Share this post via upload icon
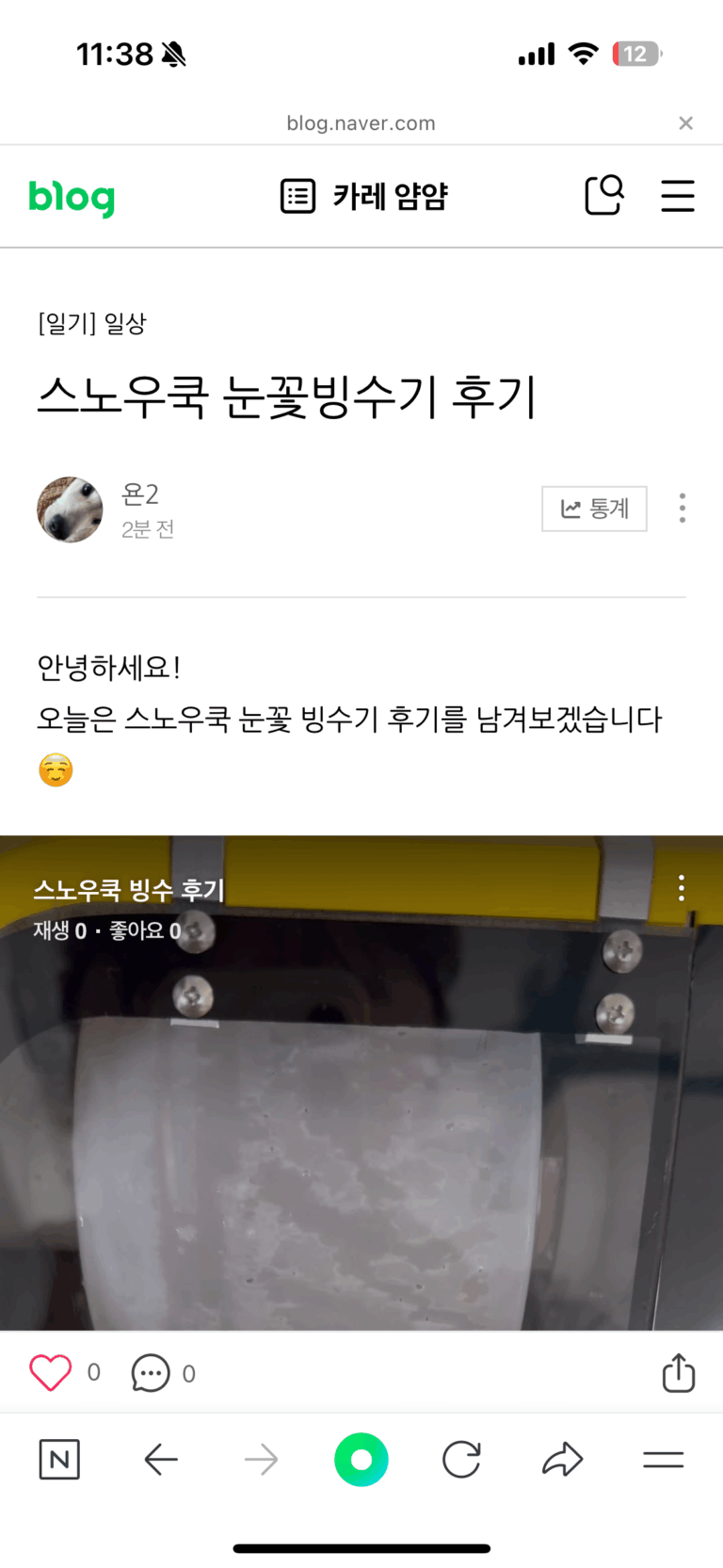The image size is (723, 1568). pyautogui.click(x=678, y=1373)
